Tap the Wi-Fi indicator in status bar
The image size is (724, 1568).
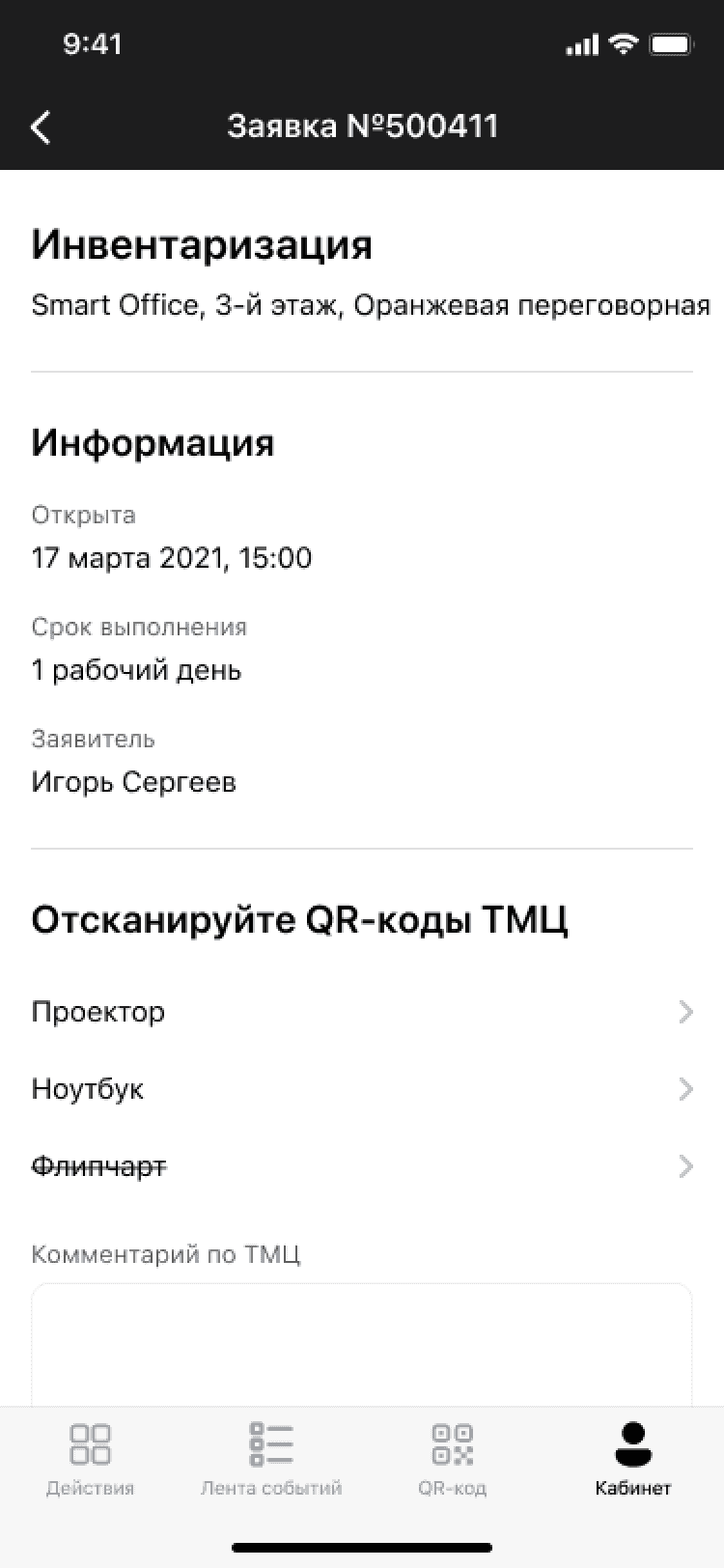tap(624, 42)
